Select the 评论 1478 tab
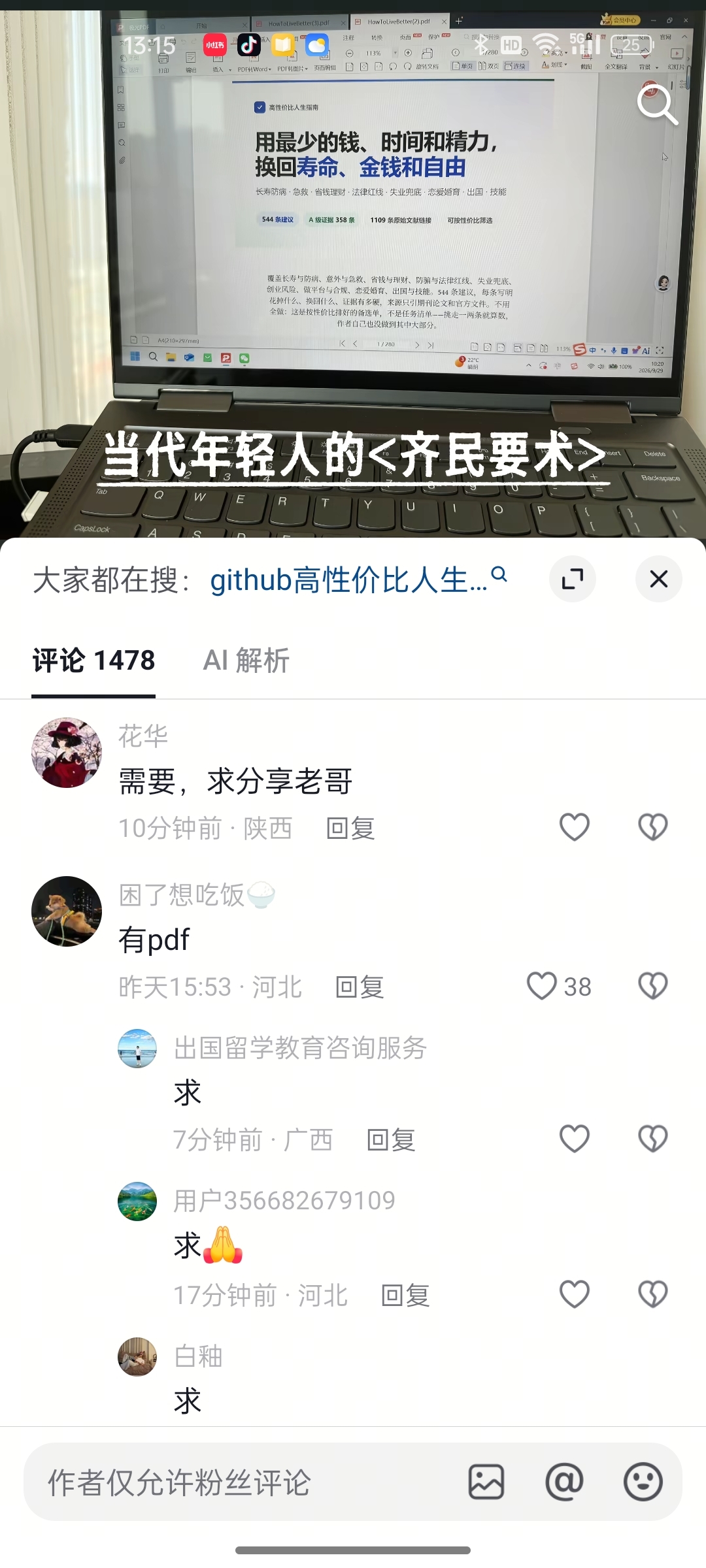Viewport: 706px width, 1568px height. tap(93, 661)
